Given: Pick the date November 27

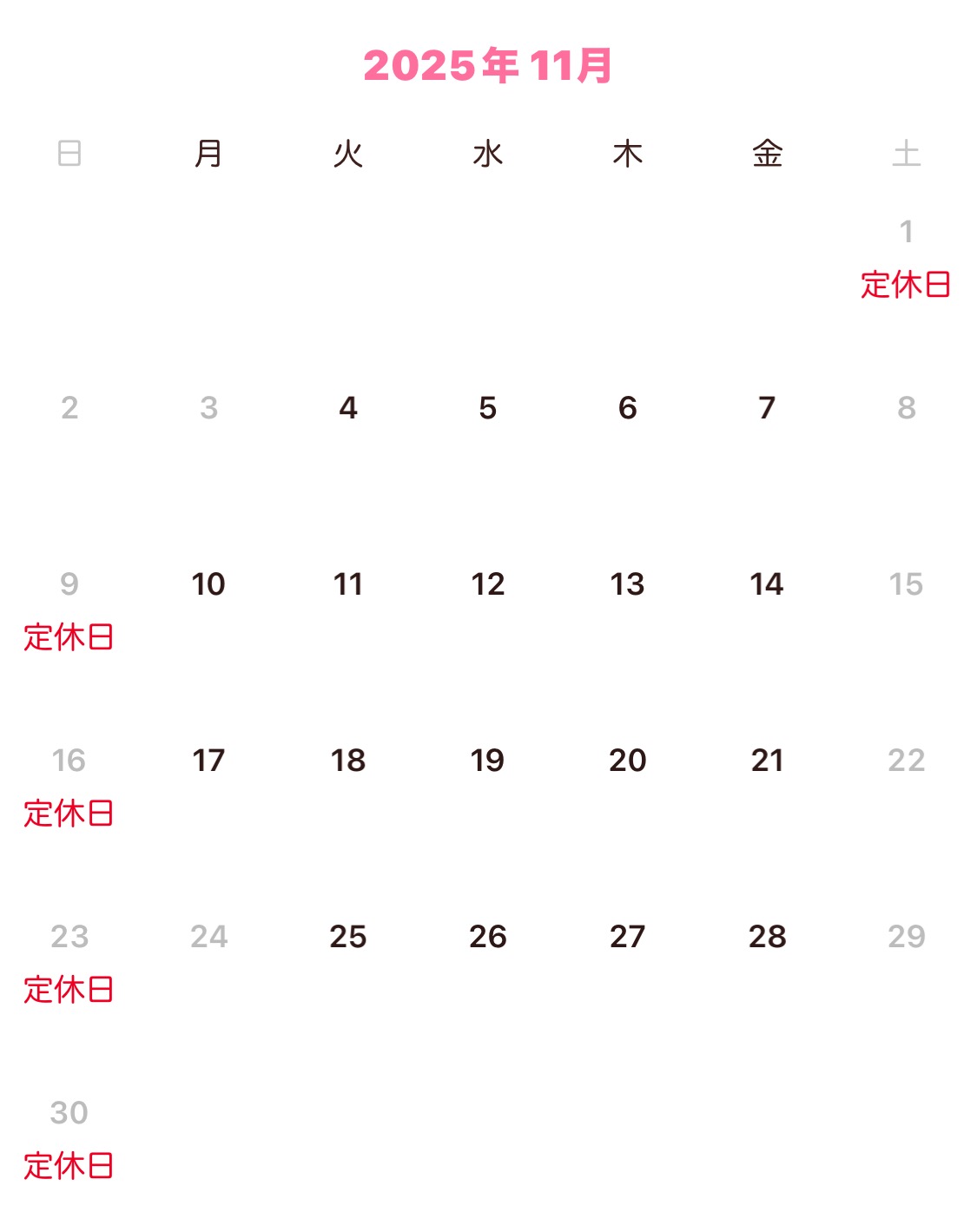Looking at the screenshot, I should pos(628,937).
